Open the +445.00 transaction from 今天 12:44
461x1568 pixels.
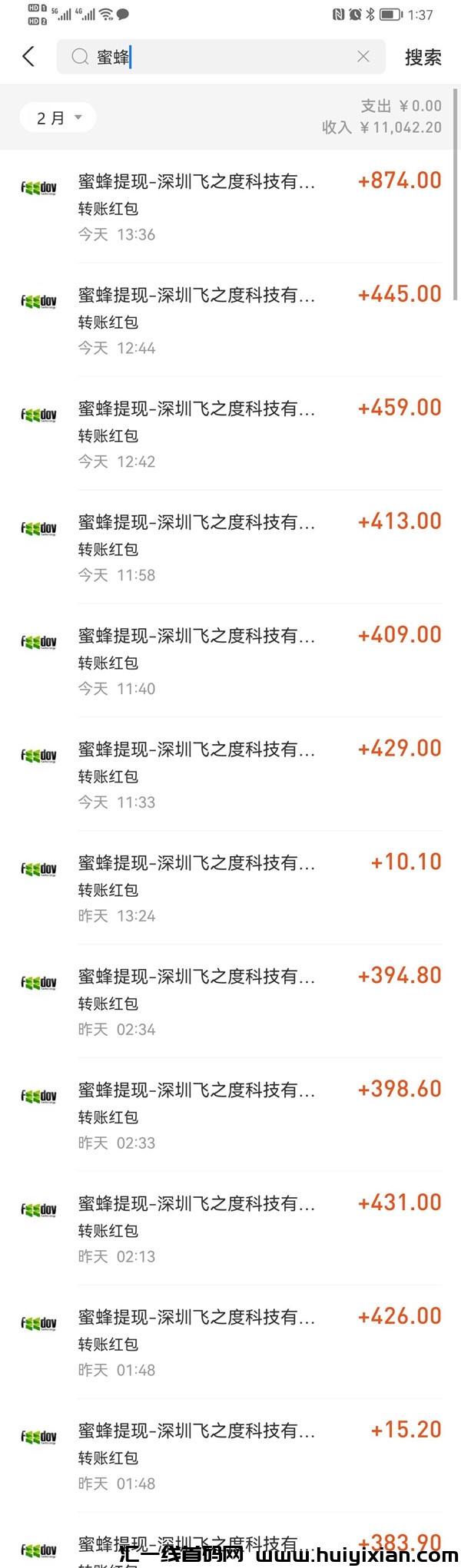pos(230,320)
